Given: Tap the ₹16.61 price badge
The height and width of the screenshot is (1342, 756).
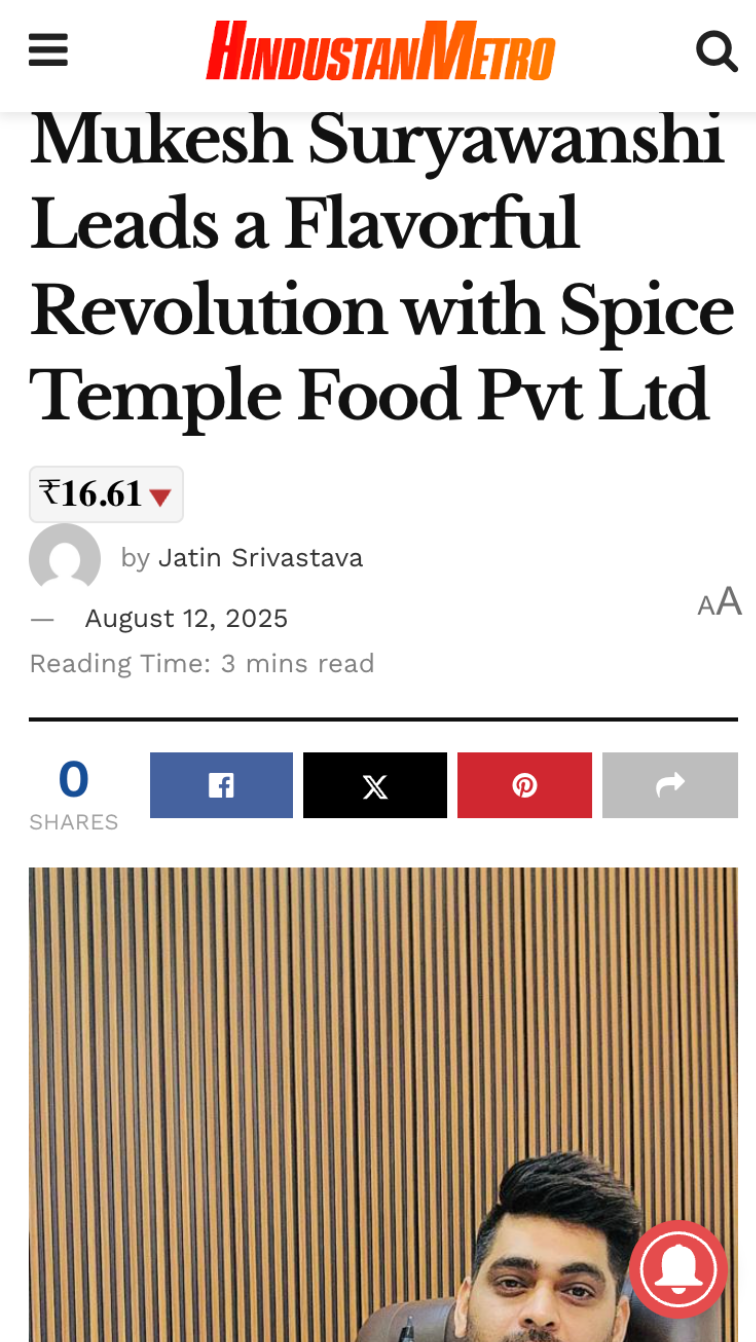Looking at the screenshot, I should [x=106, y=494].
